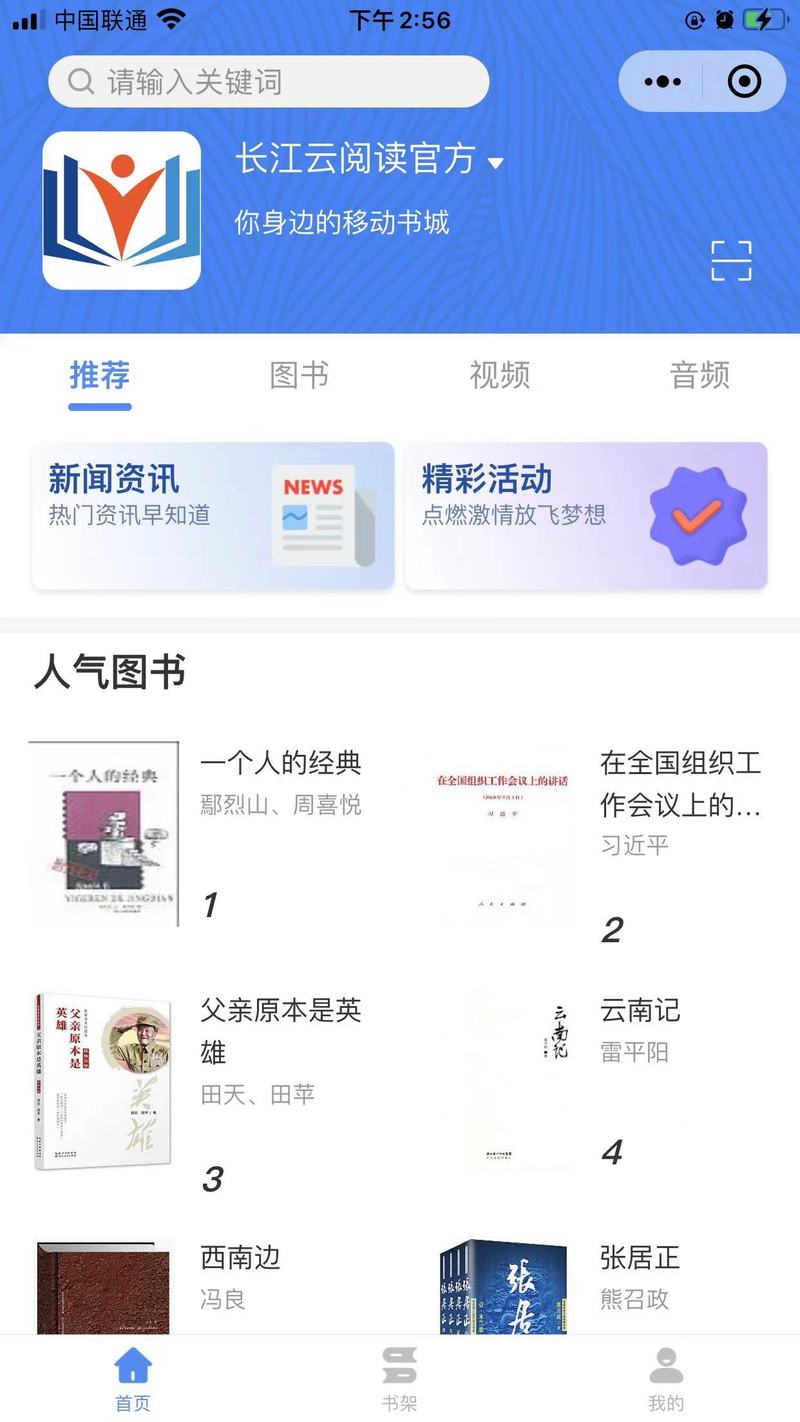Go to the 首页 bottom tab
800x1422 pixels.
click(x=133, y=1377)
